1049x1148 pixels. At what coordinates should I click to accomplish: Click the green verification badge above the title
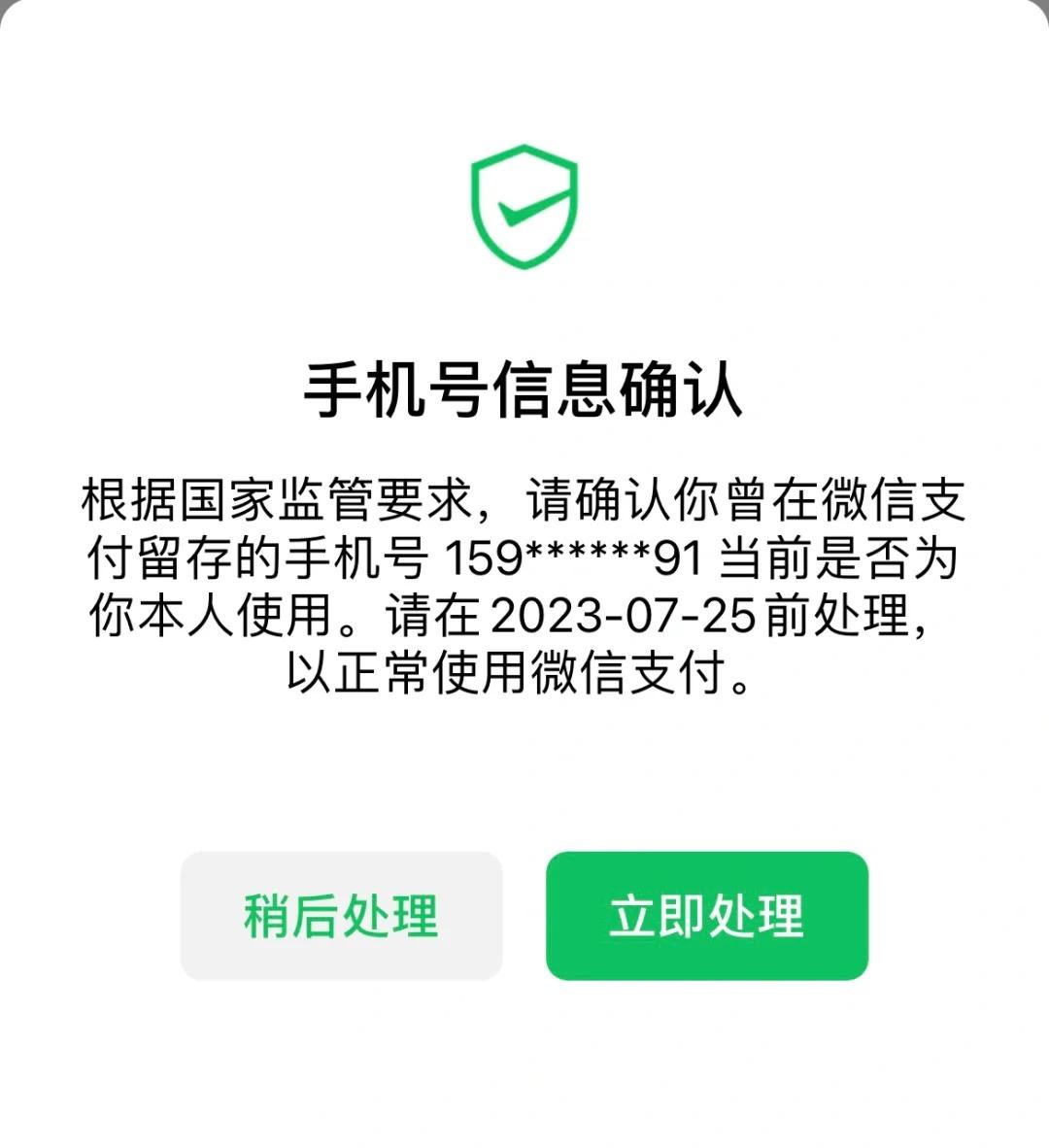[x=524, y=206]
